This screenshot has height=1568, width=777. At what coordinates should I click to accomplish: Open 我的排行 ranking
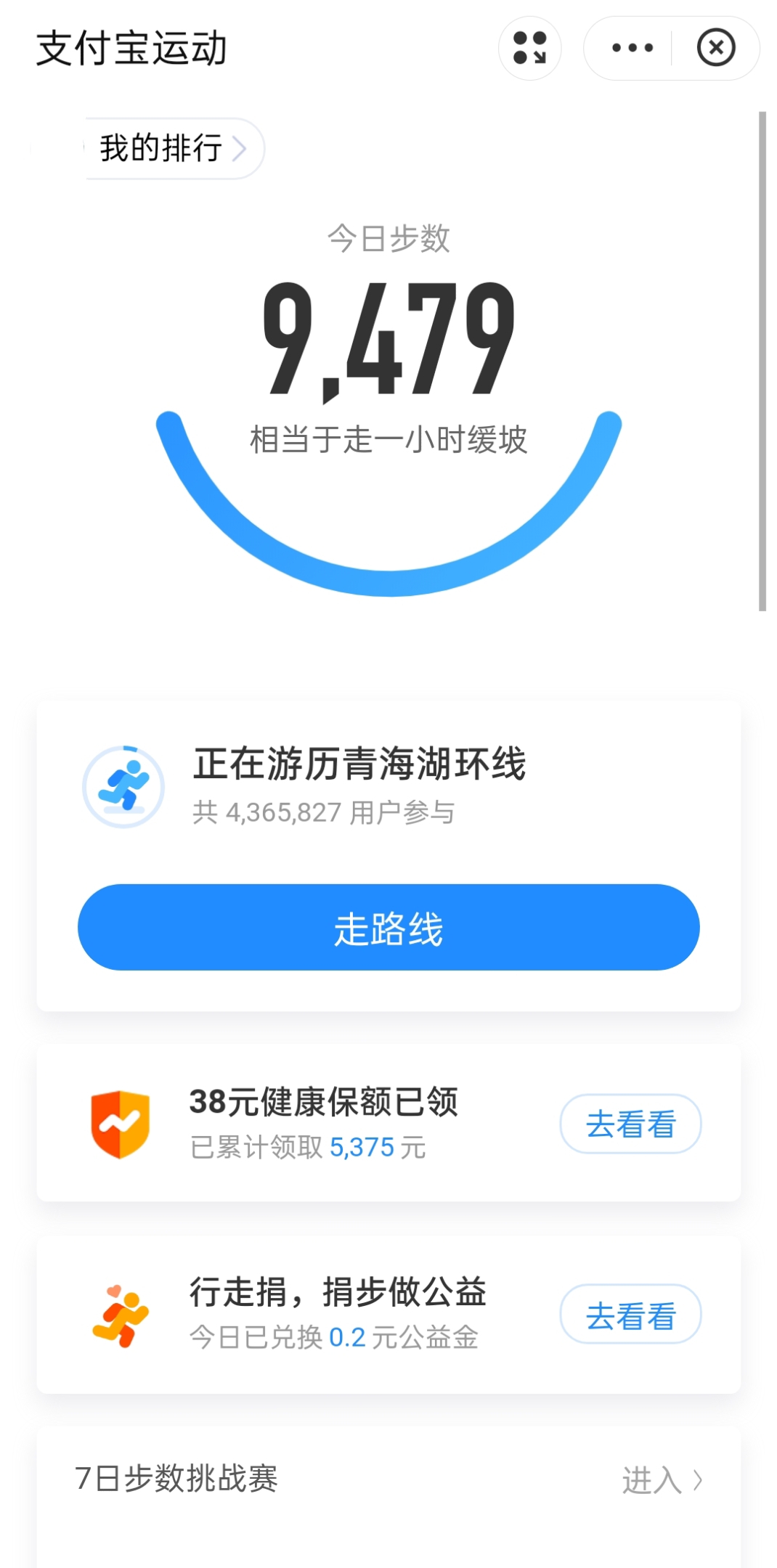[x=174, y=148]
